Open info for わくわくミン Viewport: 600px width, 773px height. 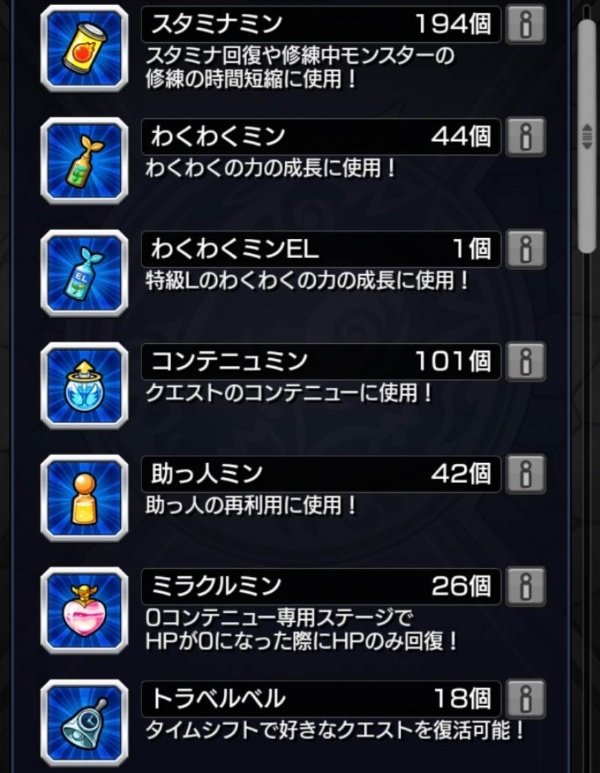pos(525,136)
